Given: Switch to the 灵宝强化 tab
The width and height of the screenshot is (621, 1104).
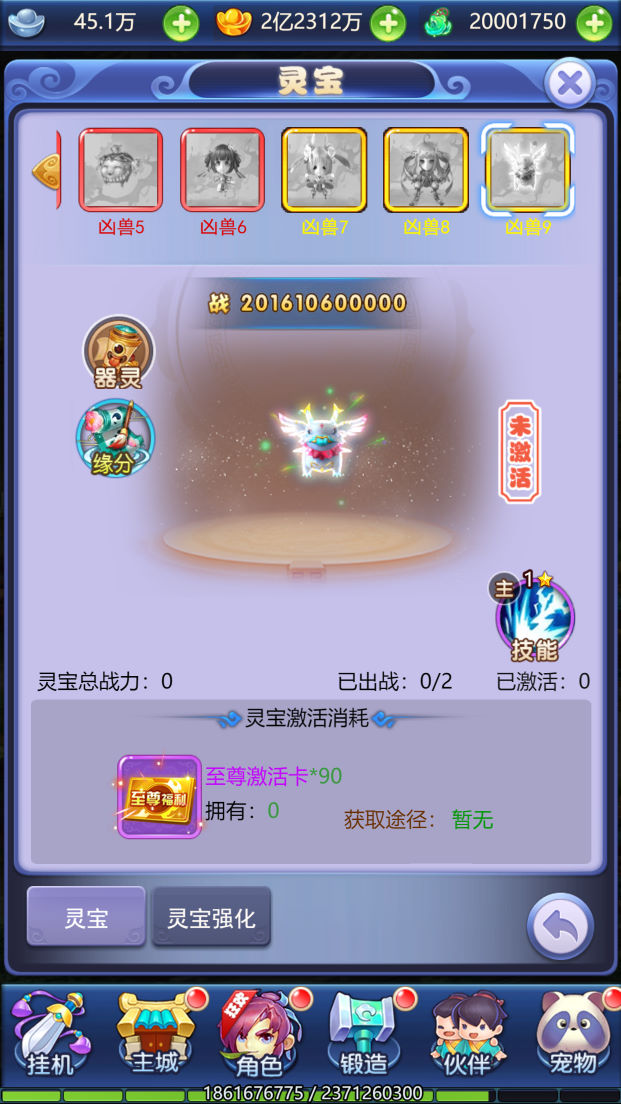Looking at the screenshot, I should (x=211, y=918).
